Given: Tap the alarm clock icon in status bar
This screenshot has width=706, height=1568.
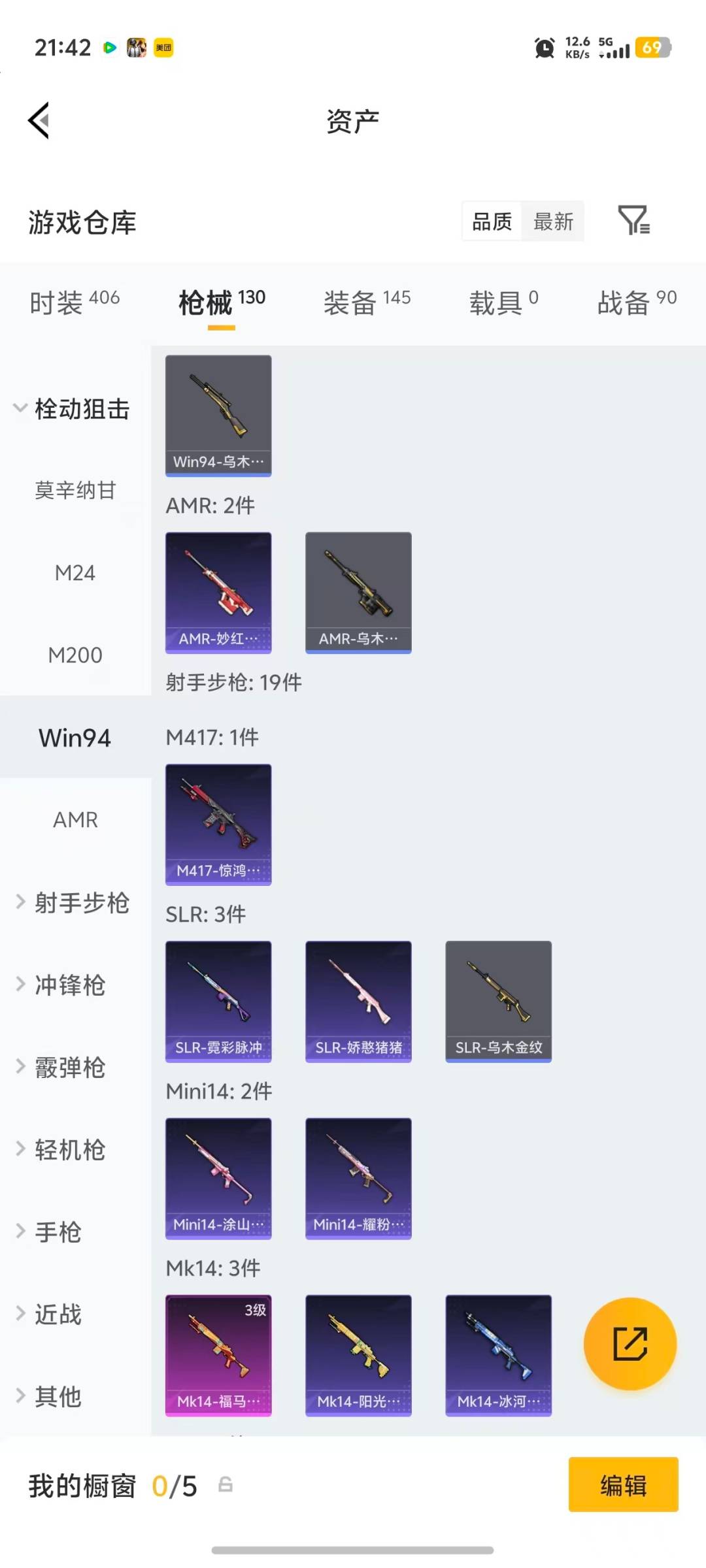Looking at the screenshot, I should coord(543,47).
